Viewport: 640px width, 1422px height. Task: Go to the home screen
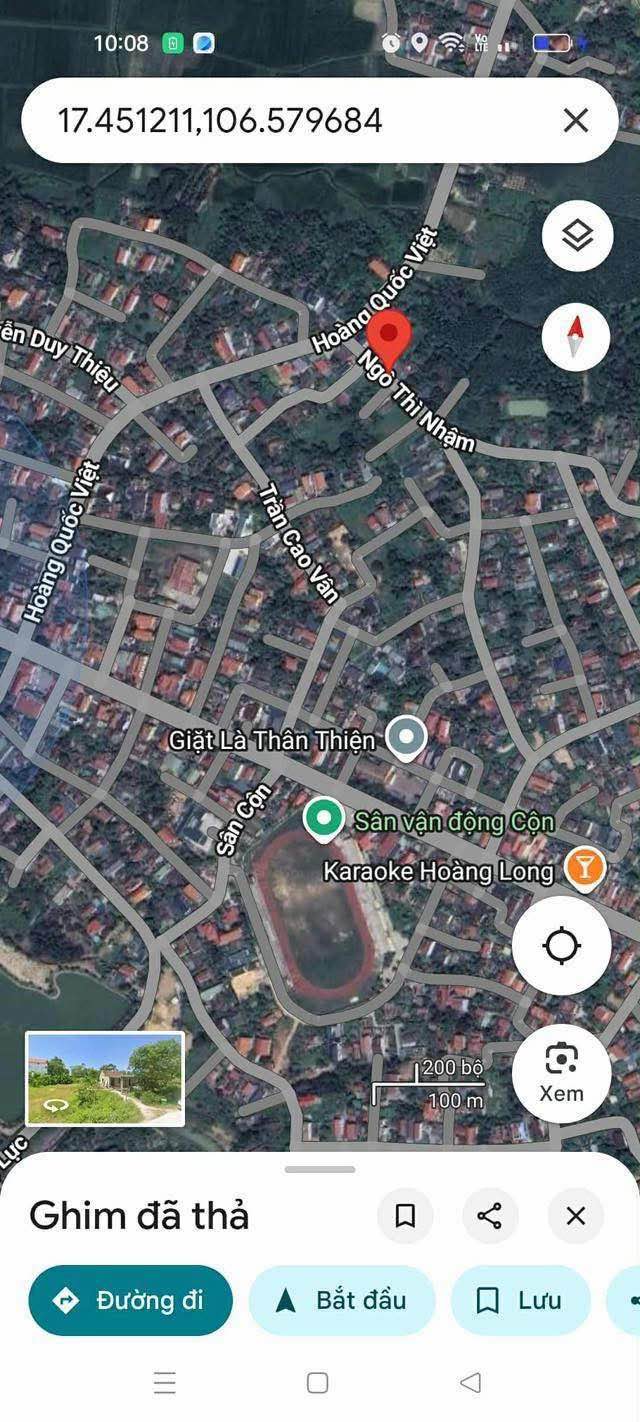[x=318, y=1383]
